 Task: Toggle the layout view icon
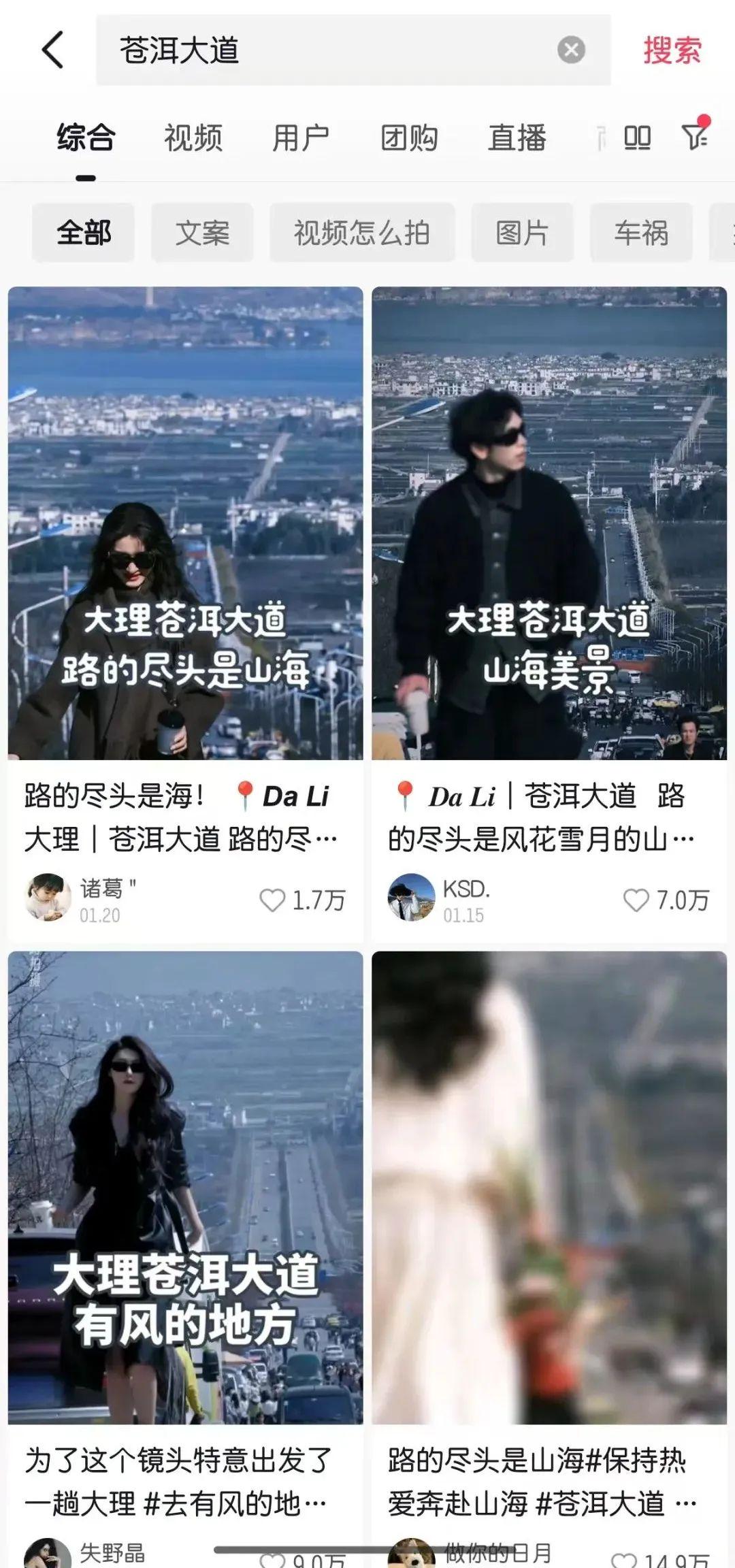click(637, 138)
